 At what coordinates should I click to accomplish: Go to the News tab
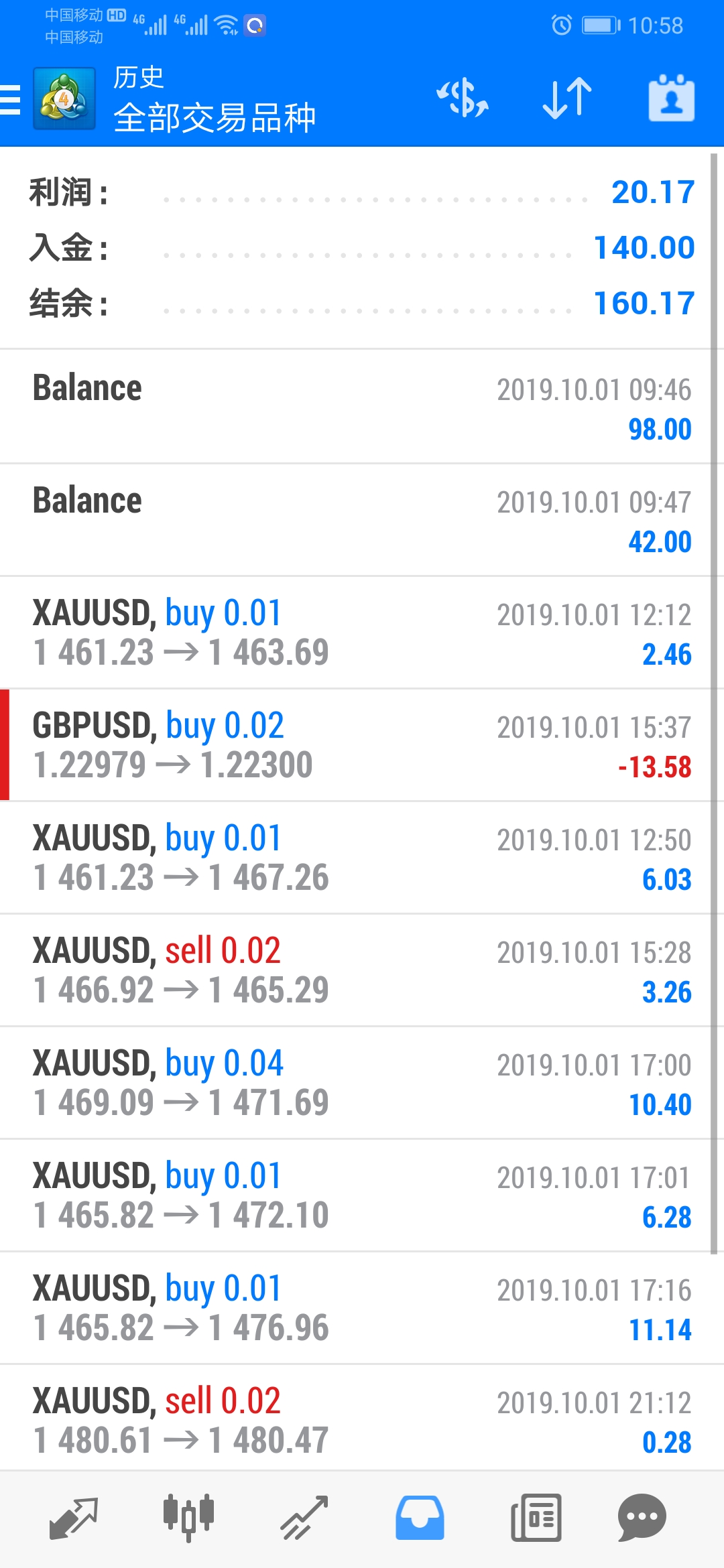[x=536, y=1518]
